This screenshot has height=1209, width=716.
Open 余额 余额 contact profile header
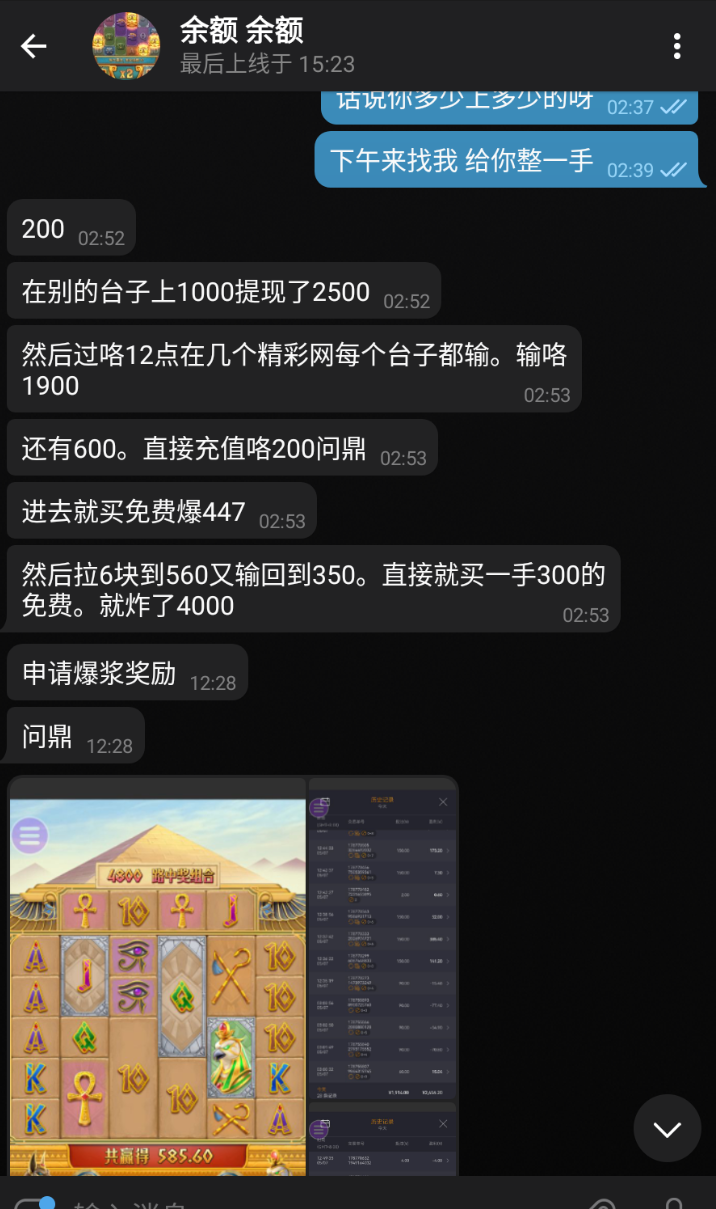click(x=267, y=46)
